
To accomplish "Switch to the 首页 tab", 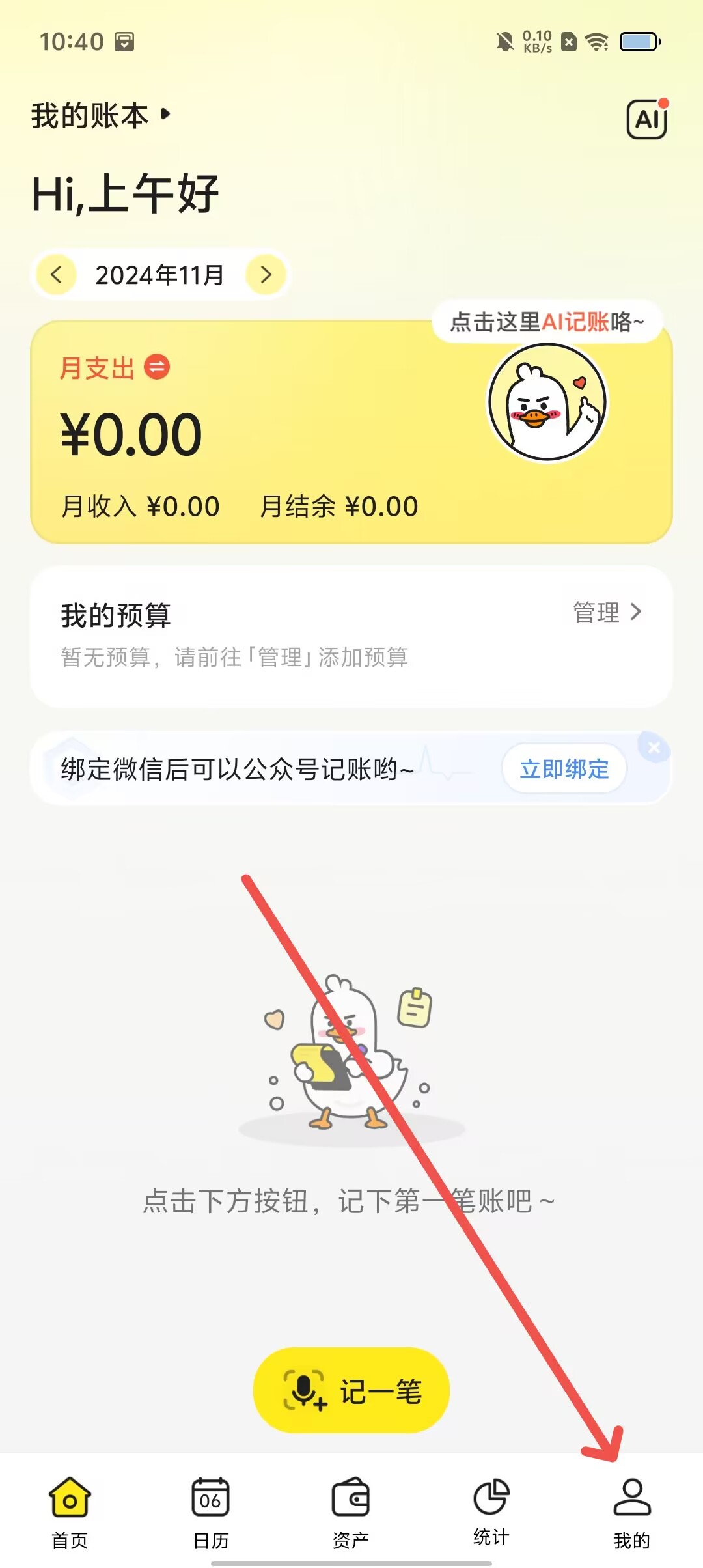I will coord(70,1512).
